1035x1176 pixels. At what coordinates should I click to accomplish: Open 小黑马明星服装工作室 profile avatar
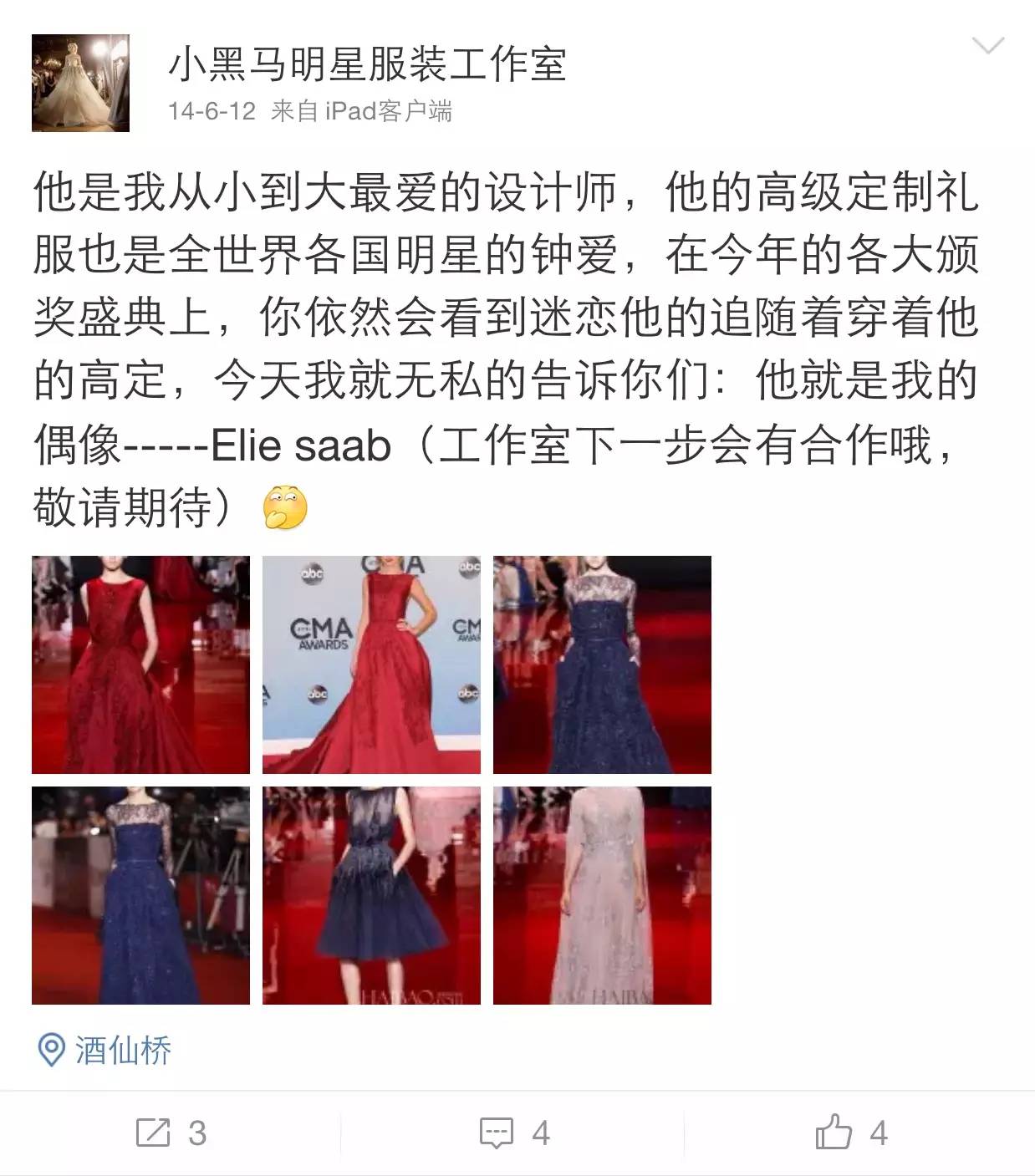point(80,83)
